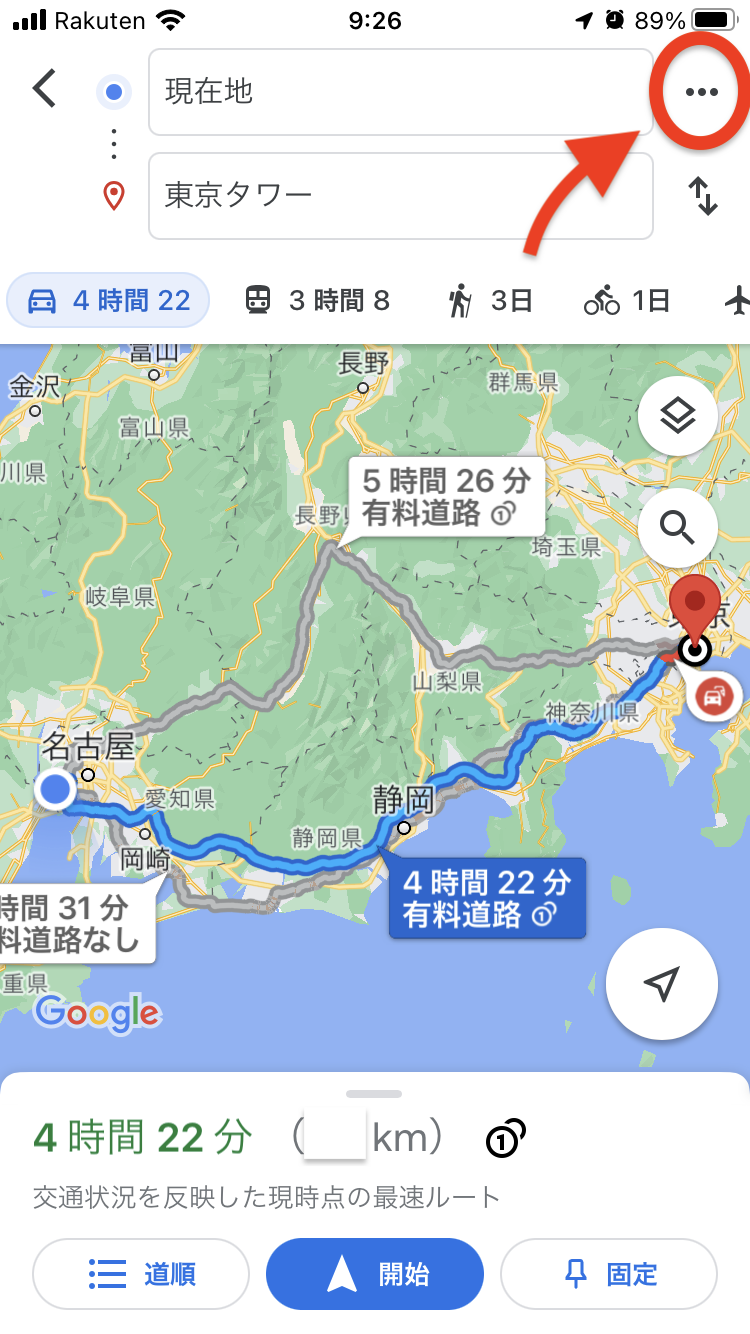Switch to the transit mode tab

[318, 300]
